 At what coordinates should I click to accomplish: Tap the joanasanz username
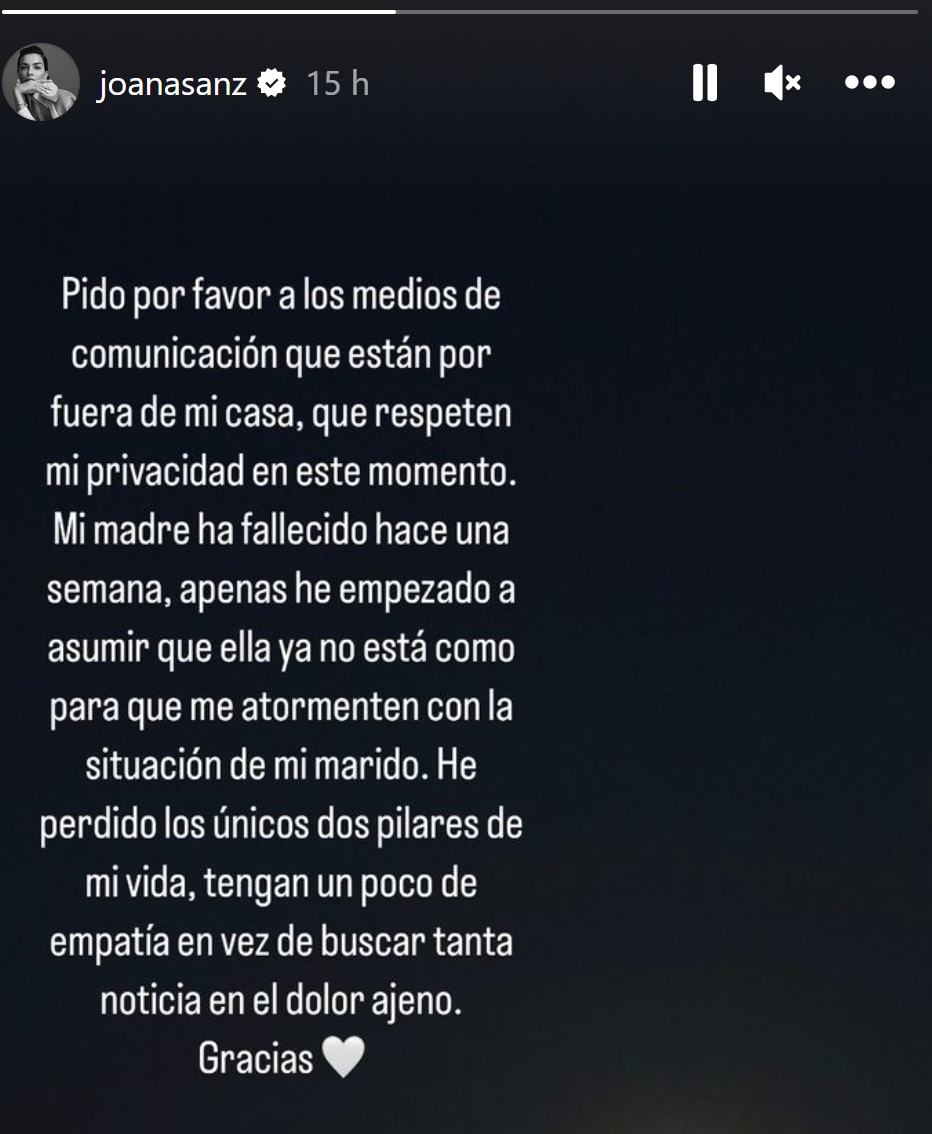(x=173, y=84)
